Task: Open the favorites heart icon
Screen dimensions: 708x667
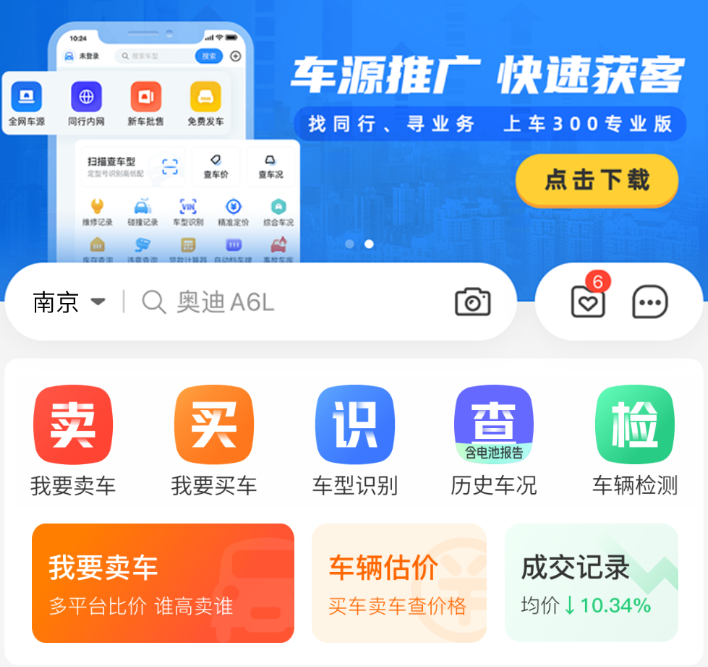Action: click(588, 302)
